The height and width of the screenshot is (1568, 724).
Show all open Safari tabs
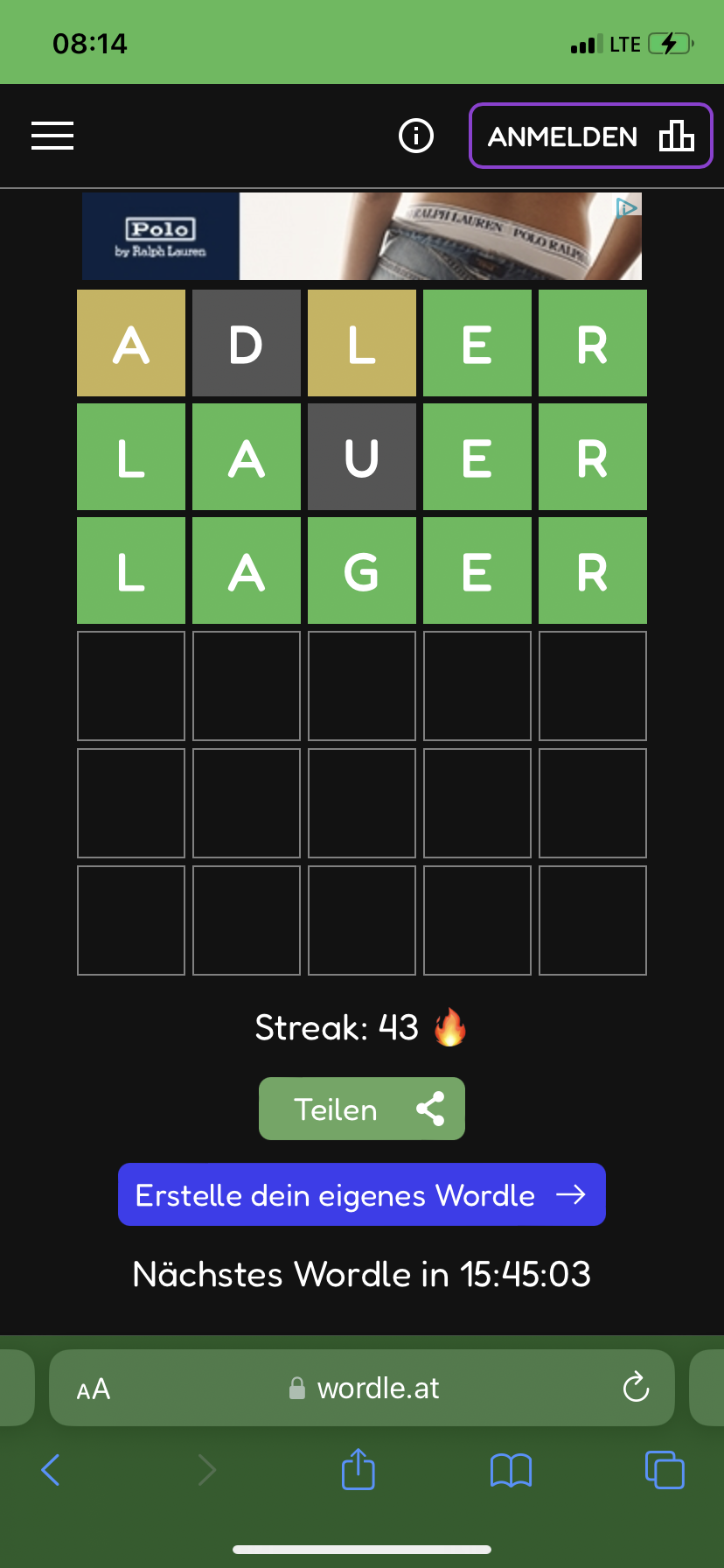pyautogui.click(x=665, y=1469)
